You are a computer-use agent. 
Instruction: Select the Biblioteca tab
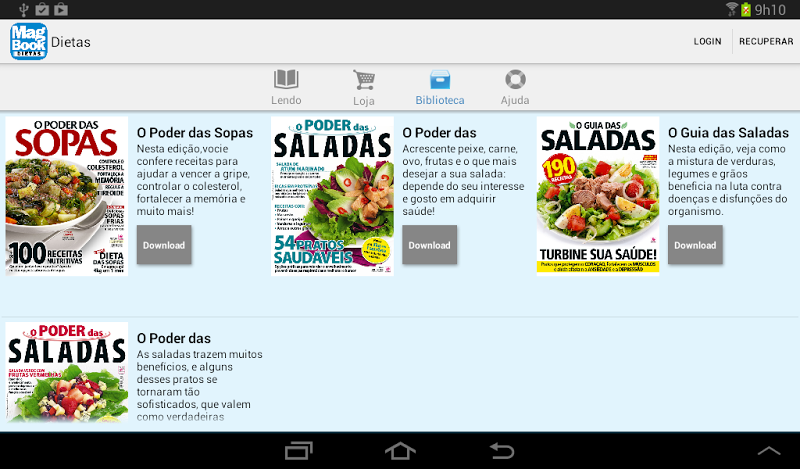tap(440, 88)
